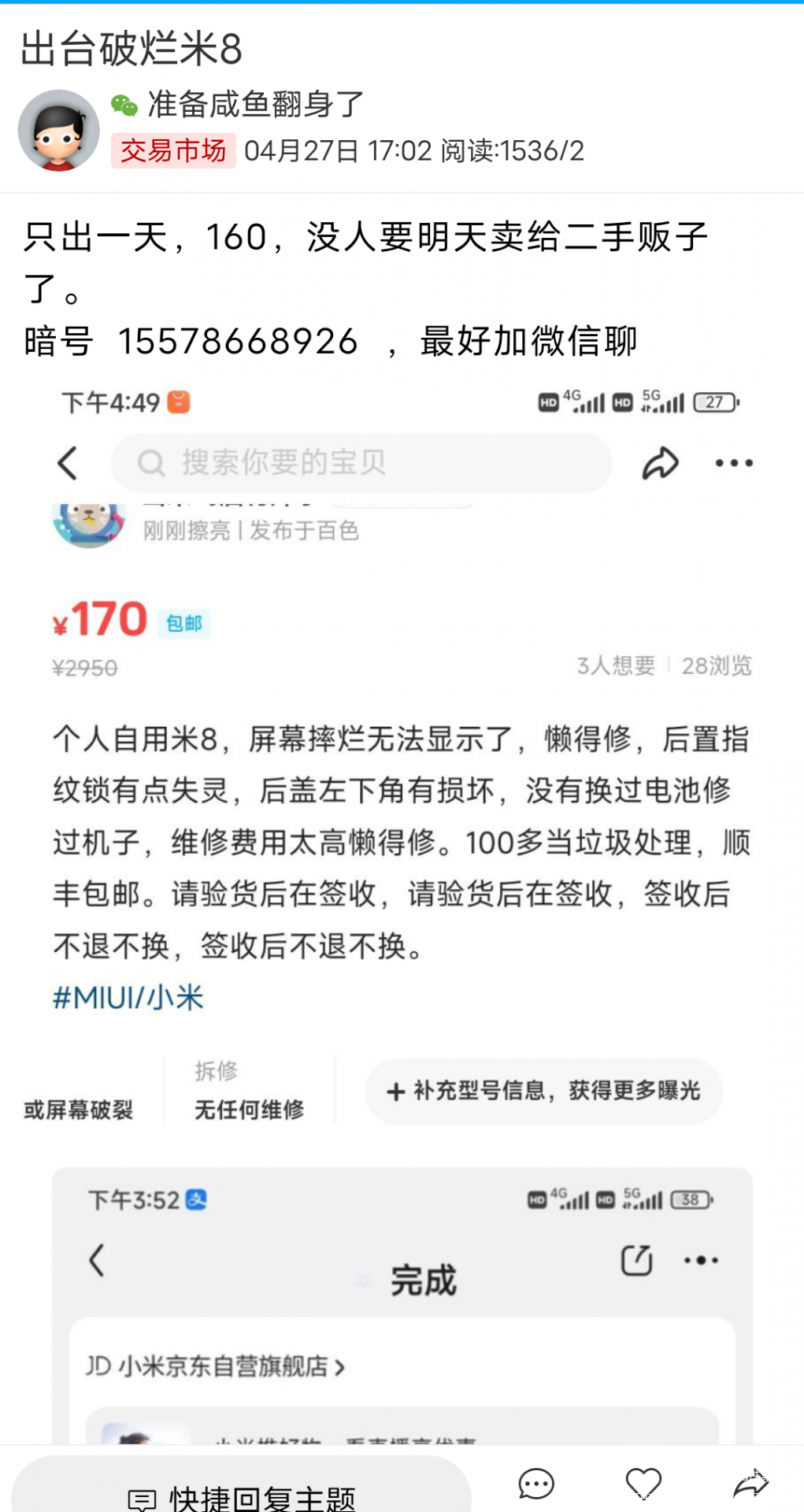Open the attached Xianyu listing screenshot
The width and height of the screenshot is (804, 1512).
402,913
